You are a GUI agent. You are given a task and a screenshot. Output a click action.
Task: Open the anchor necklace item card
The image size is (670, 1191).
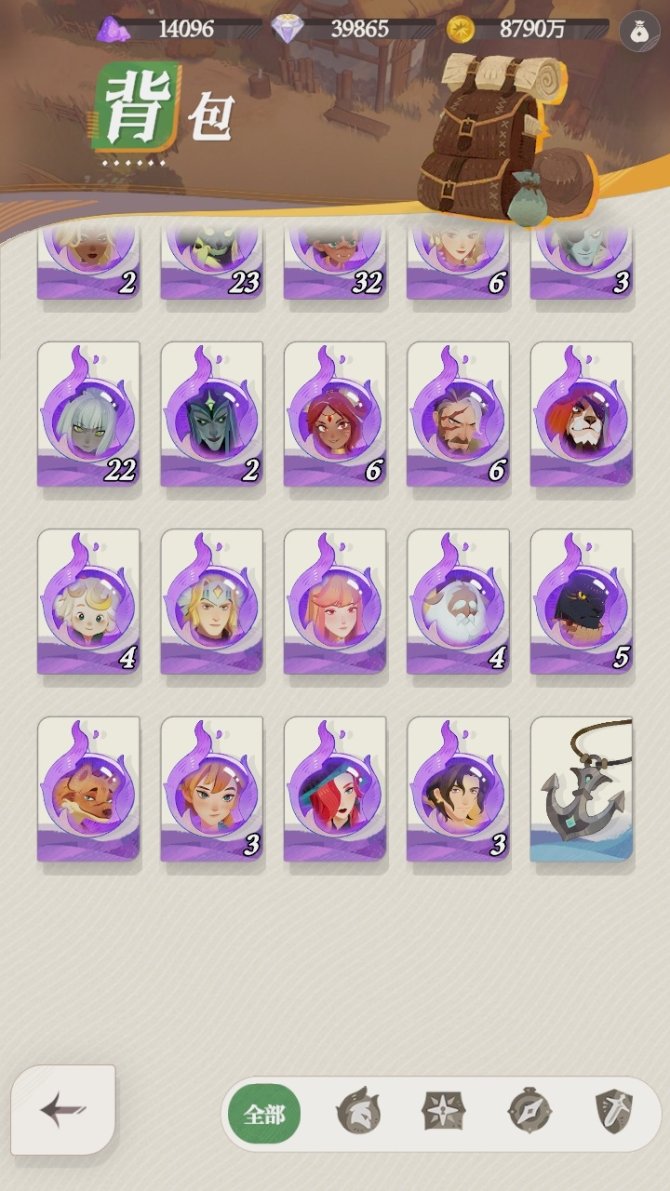pos(581,789)
